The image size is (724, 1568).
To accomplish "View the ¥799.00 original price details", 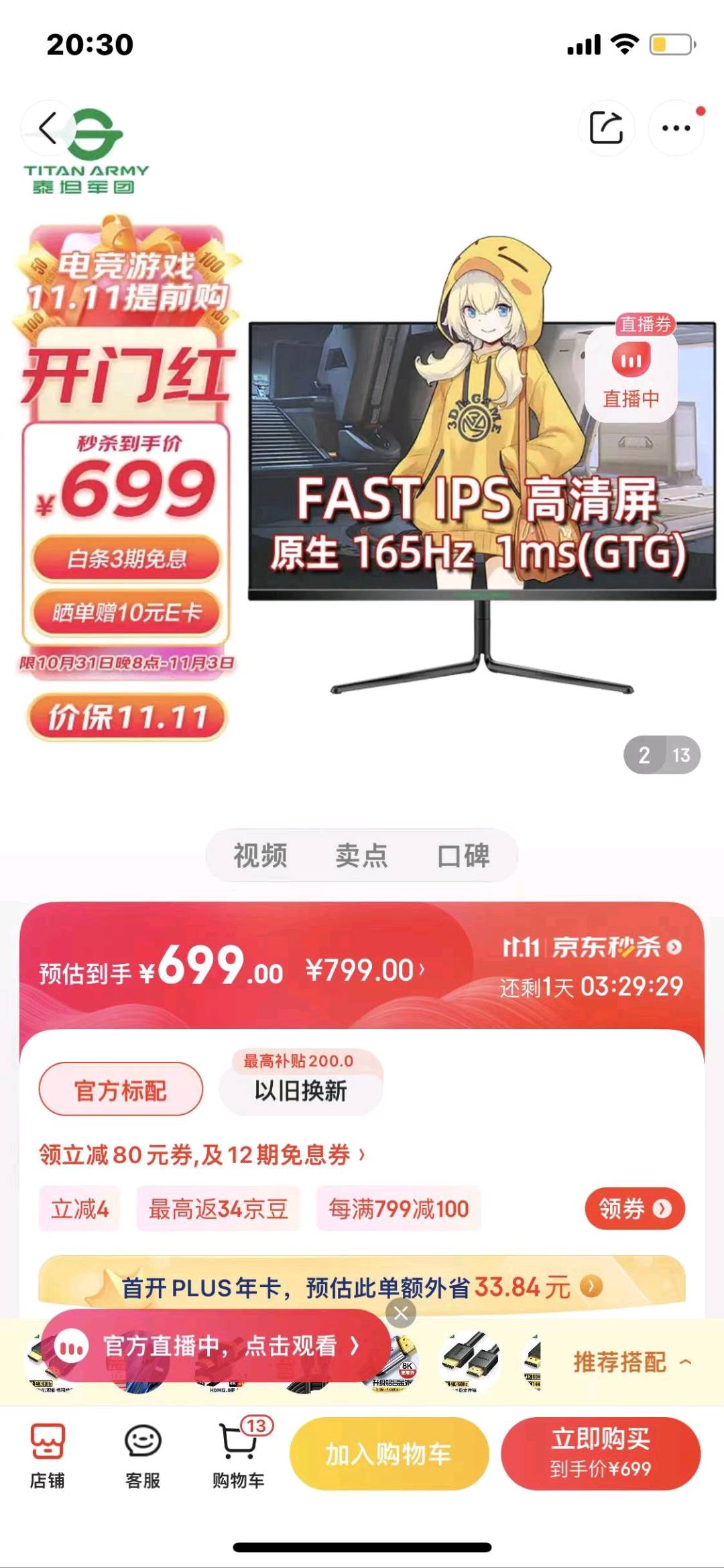I will 365,970.
